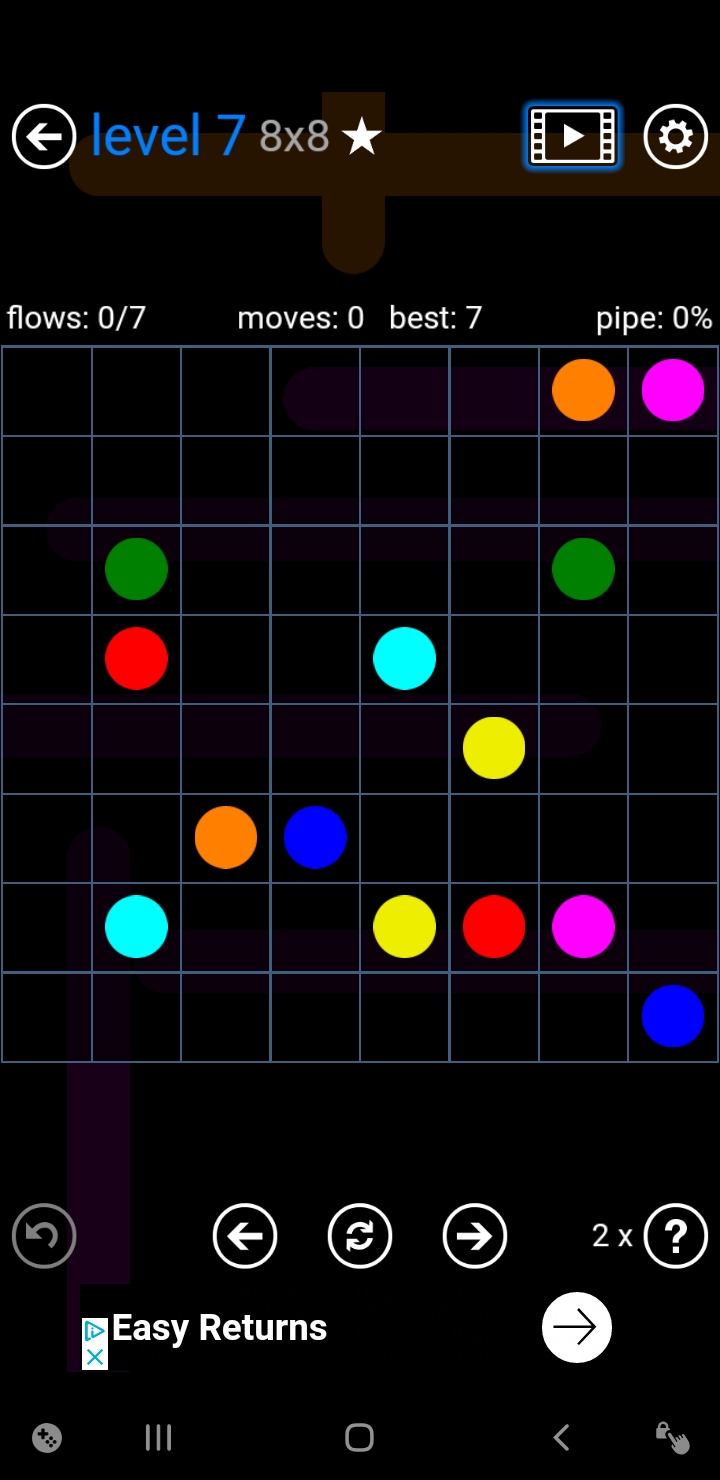Skip to the next level

coord(475,1236)
